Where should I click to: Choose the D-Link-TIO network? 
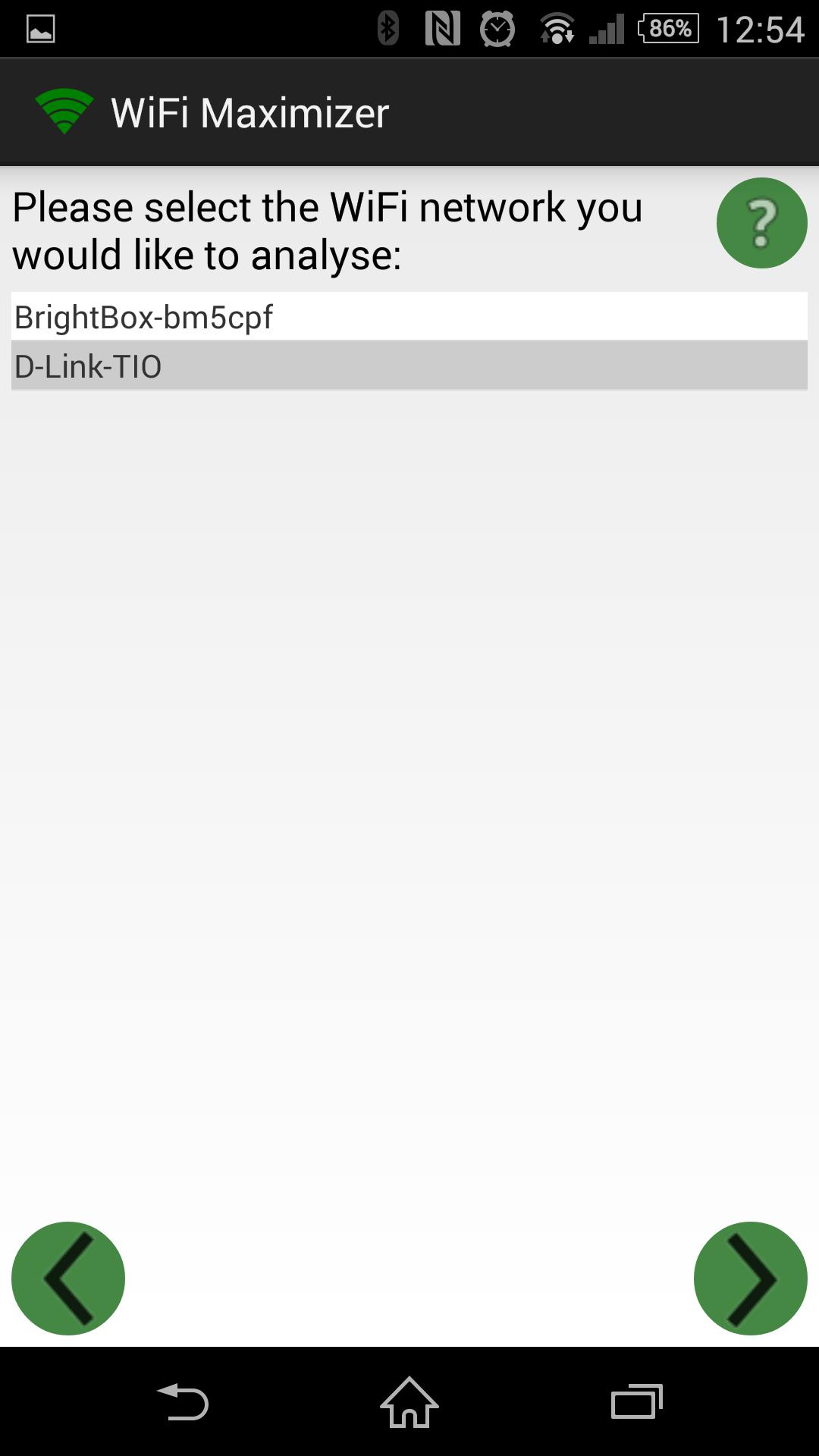point(409,366)
